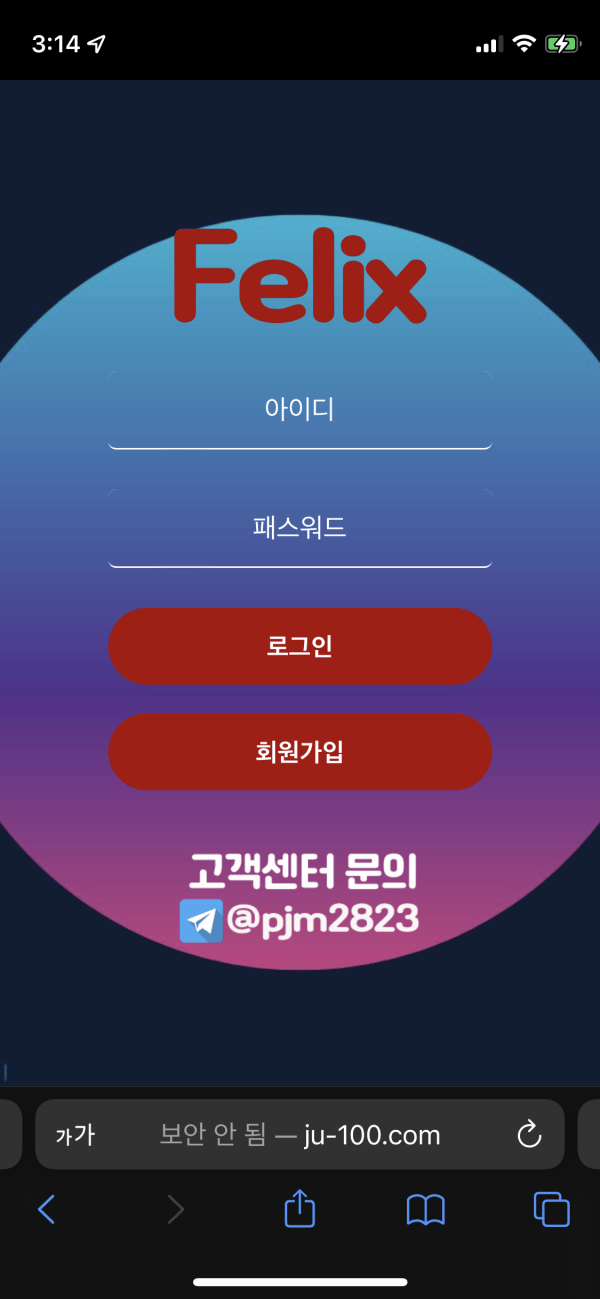Show all open tabs
Screen dimensions: 600x1299
[x=551, y=1210]
